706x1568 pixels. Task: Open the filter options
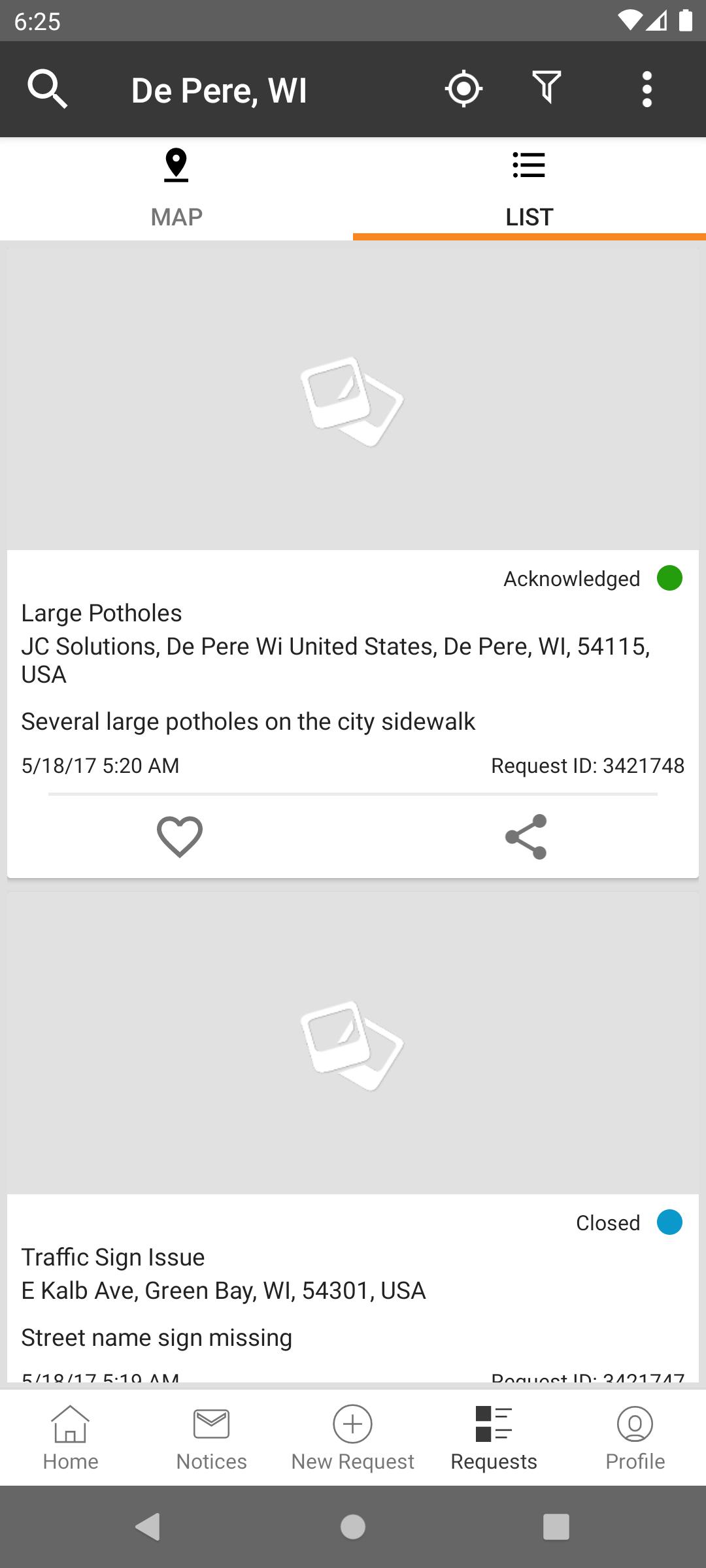[x=546, y=88]
